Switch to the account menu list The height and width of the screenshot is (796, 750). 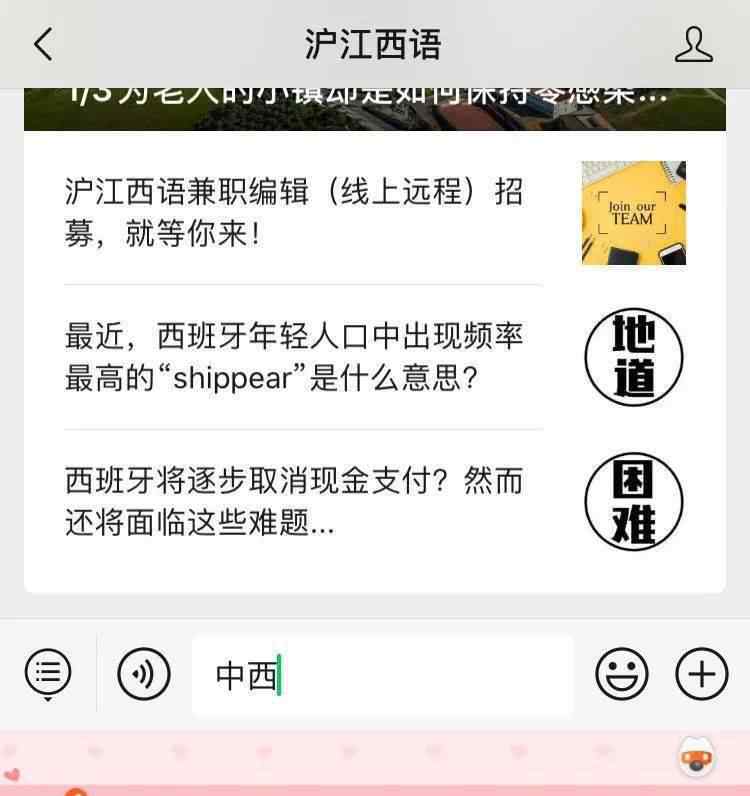(48, 673)
